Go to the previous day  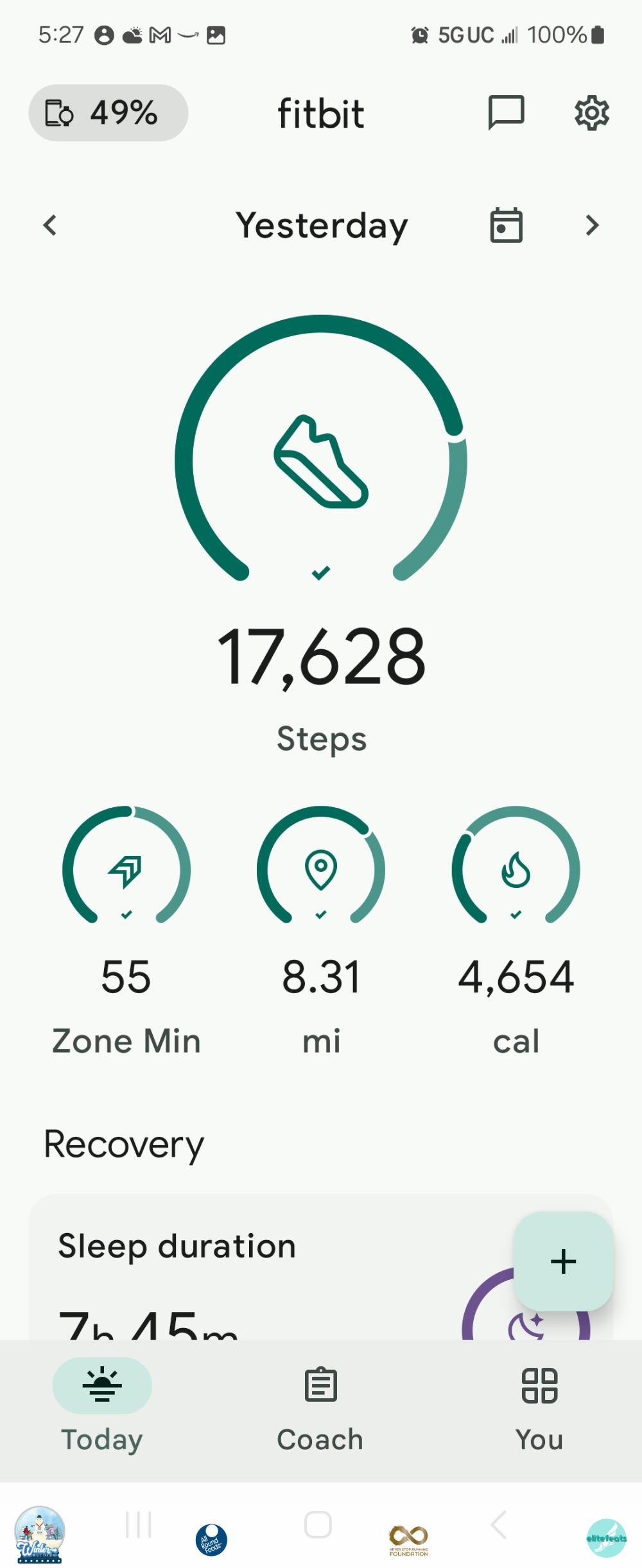[x=50, y=225]
